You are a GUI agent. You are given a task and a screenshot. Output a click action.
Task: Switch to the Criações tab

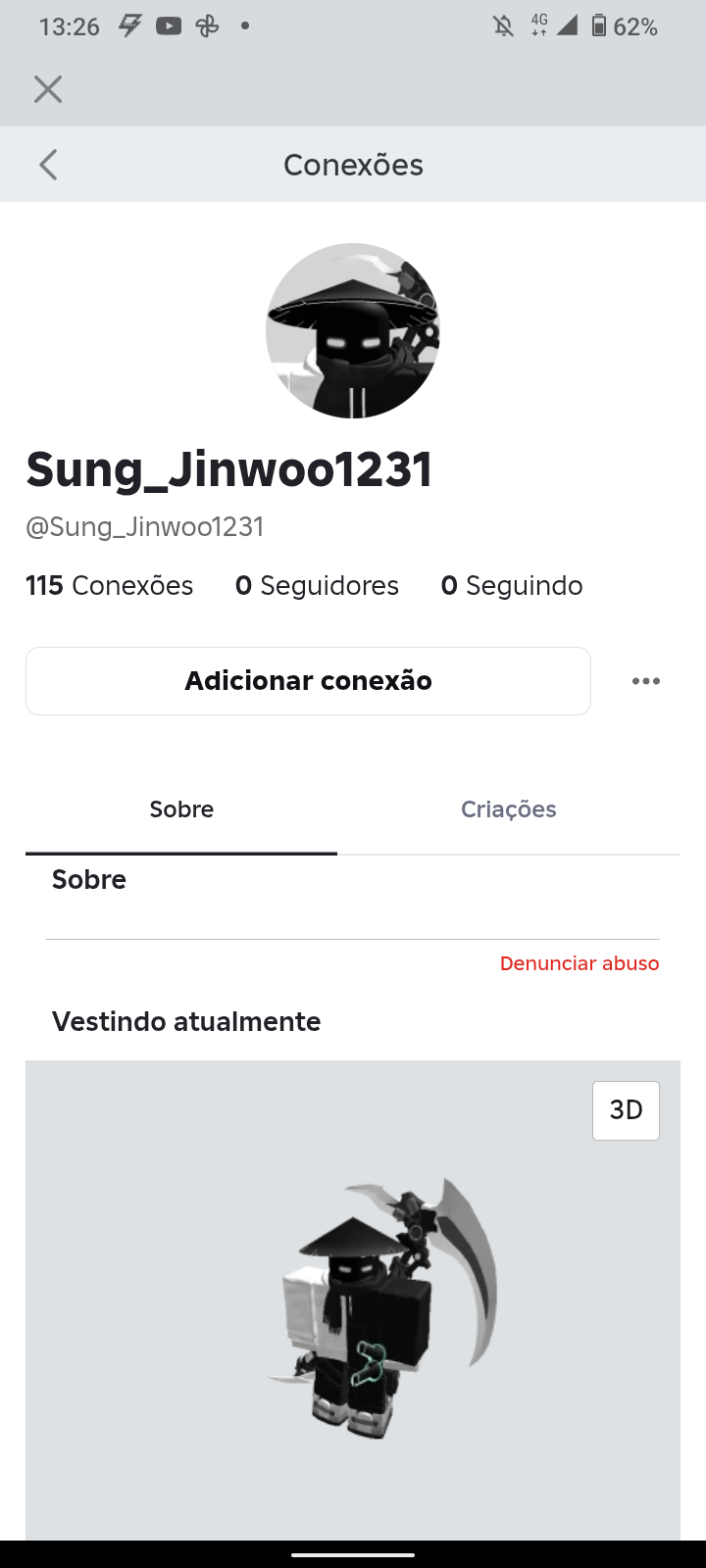click(508, 809)
